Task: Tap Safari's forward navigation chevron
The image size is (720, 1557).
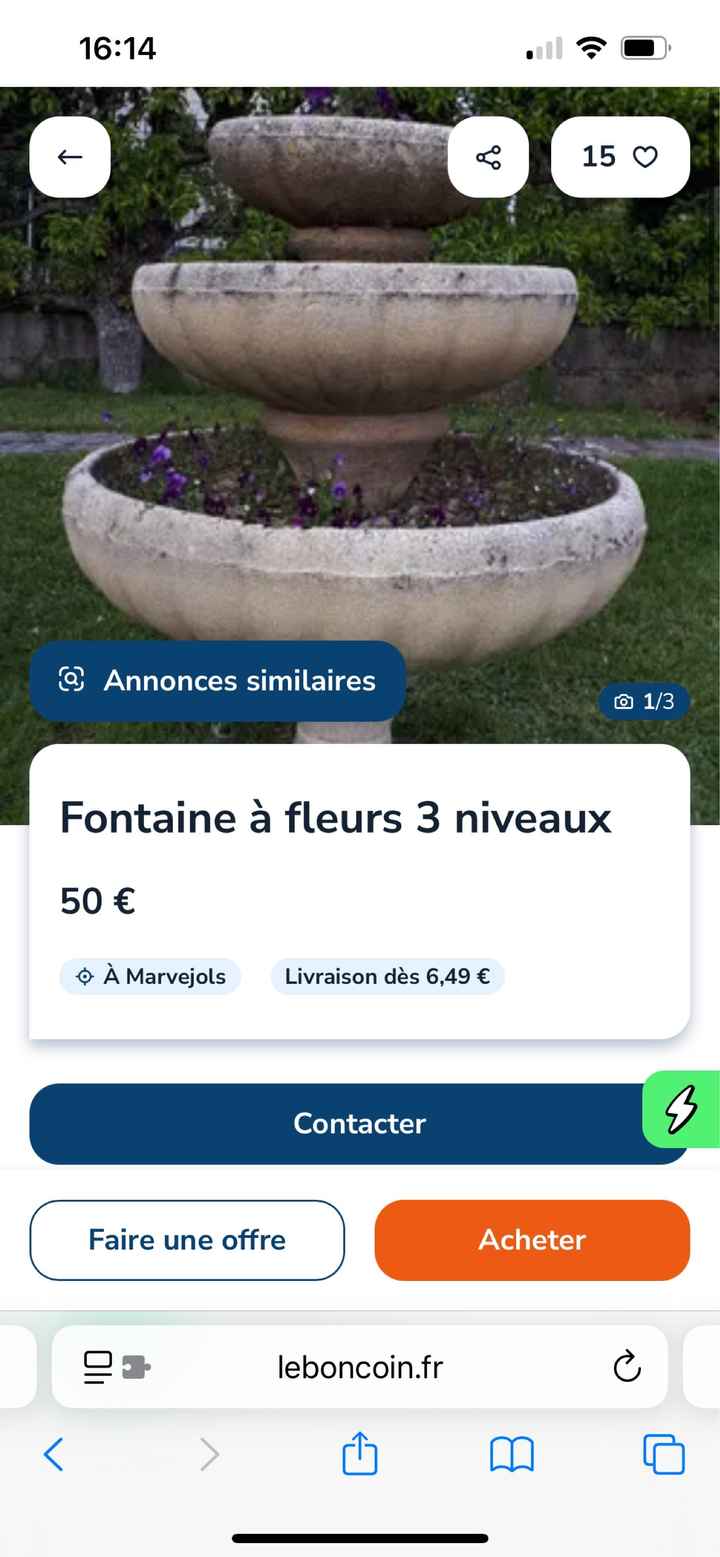Action: (x=208, y=1455)
